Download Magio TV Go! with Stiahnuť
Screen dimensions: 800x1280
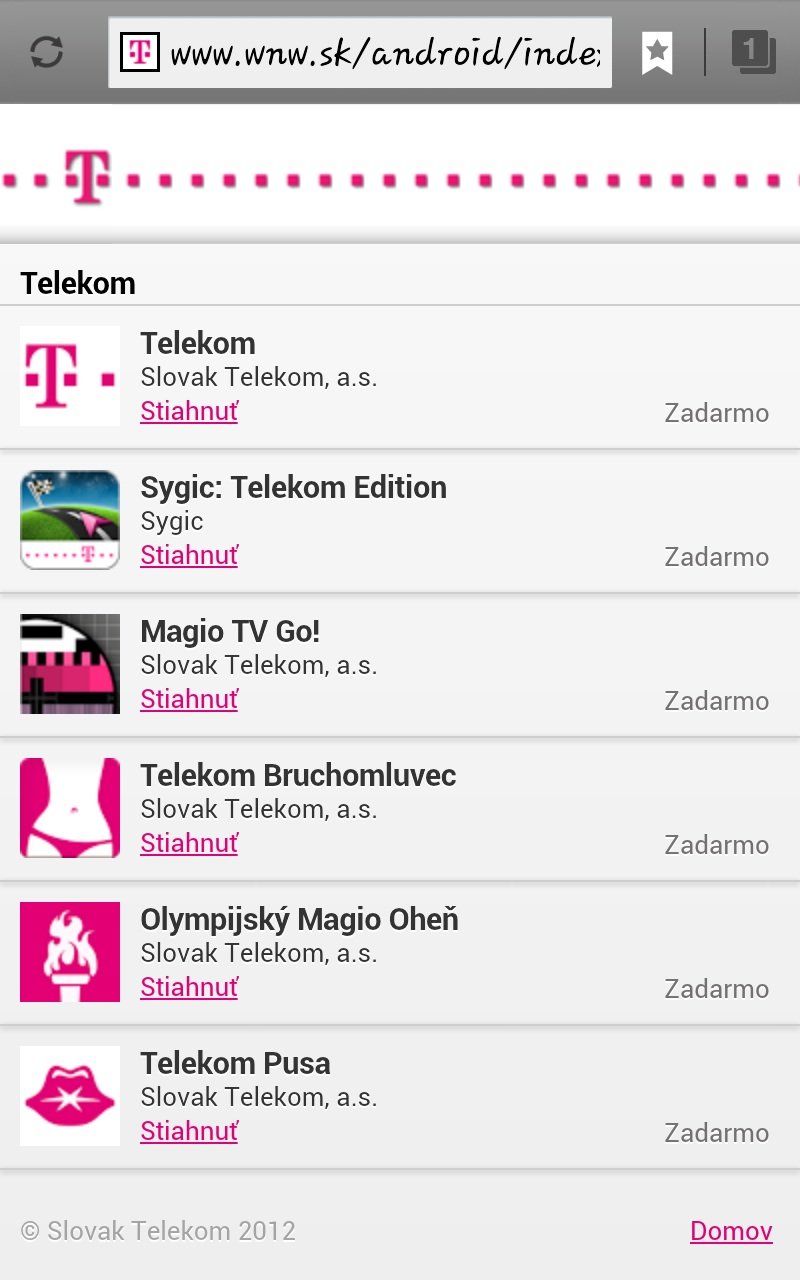[x=189, y=699]
